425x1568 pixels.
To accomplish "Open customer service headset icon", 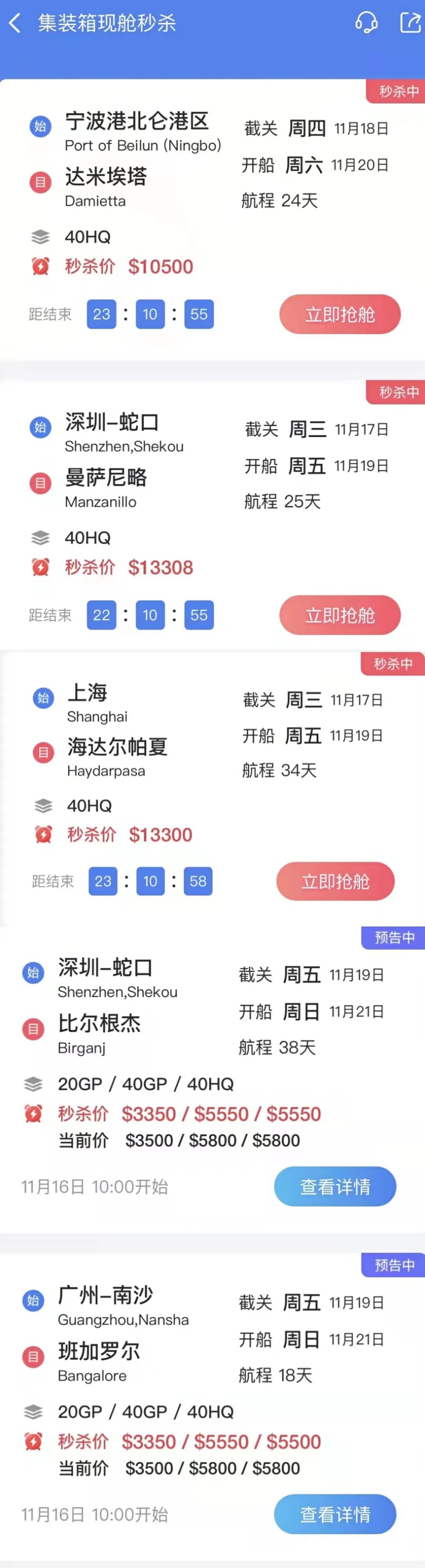I will coord(366,22).
